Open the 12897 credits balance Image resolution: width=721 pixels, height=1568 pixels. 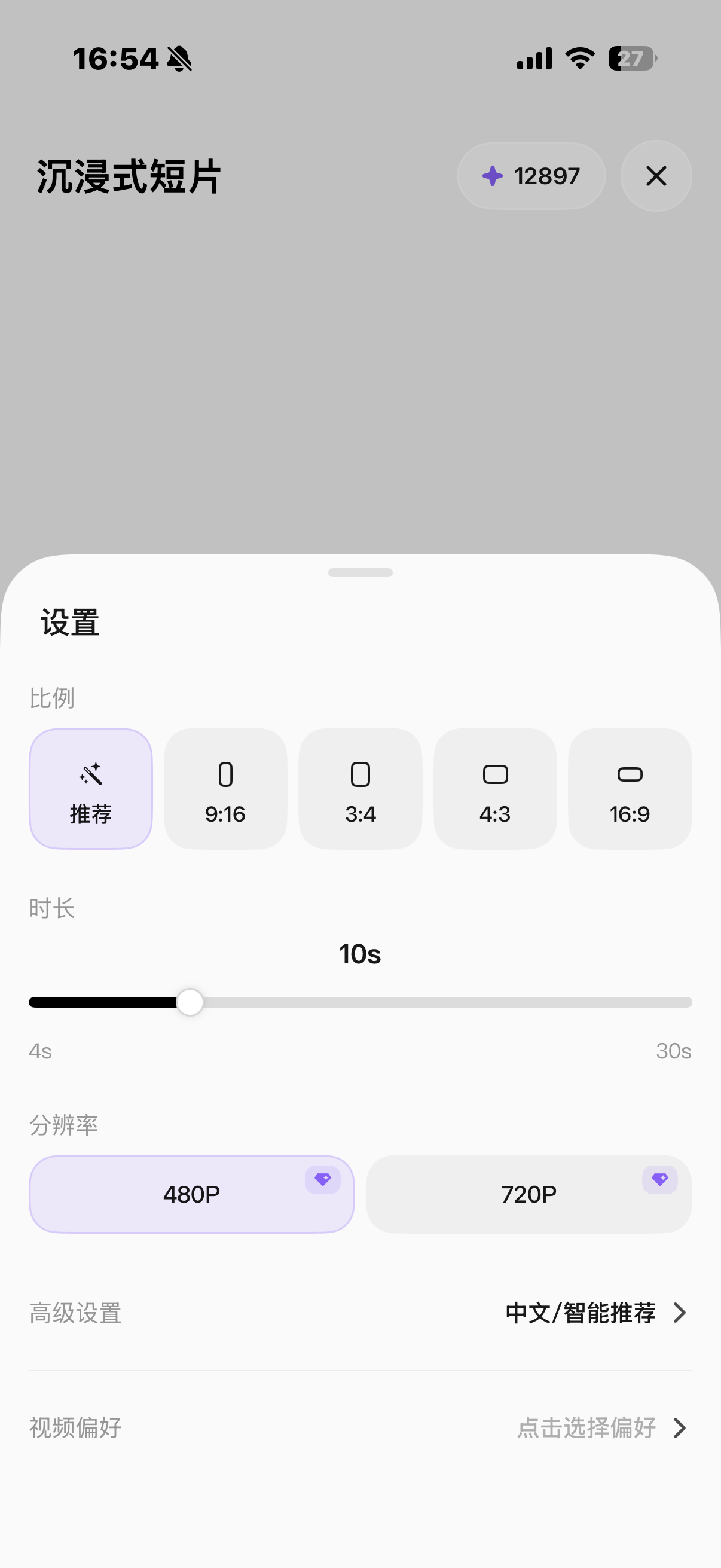coord(531,176)
